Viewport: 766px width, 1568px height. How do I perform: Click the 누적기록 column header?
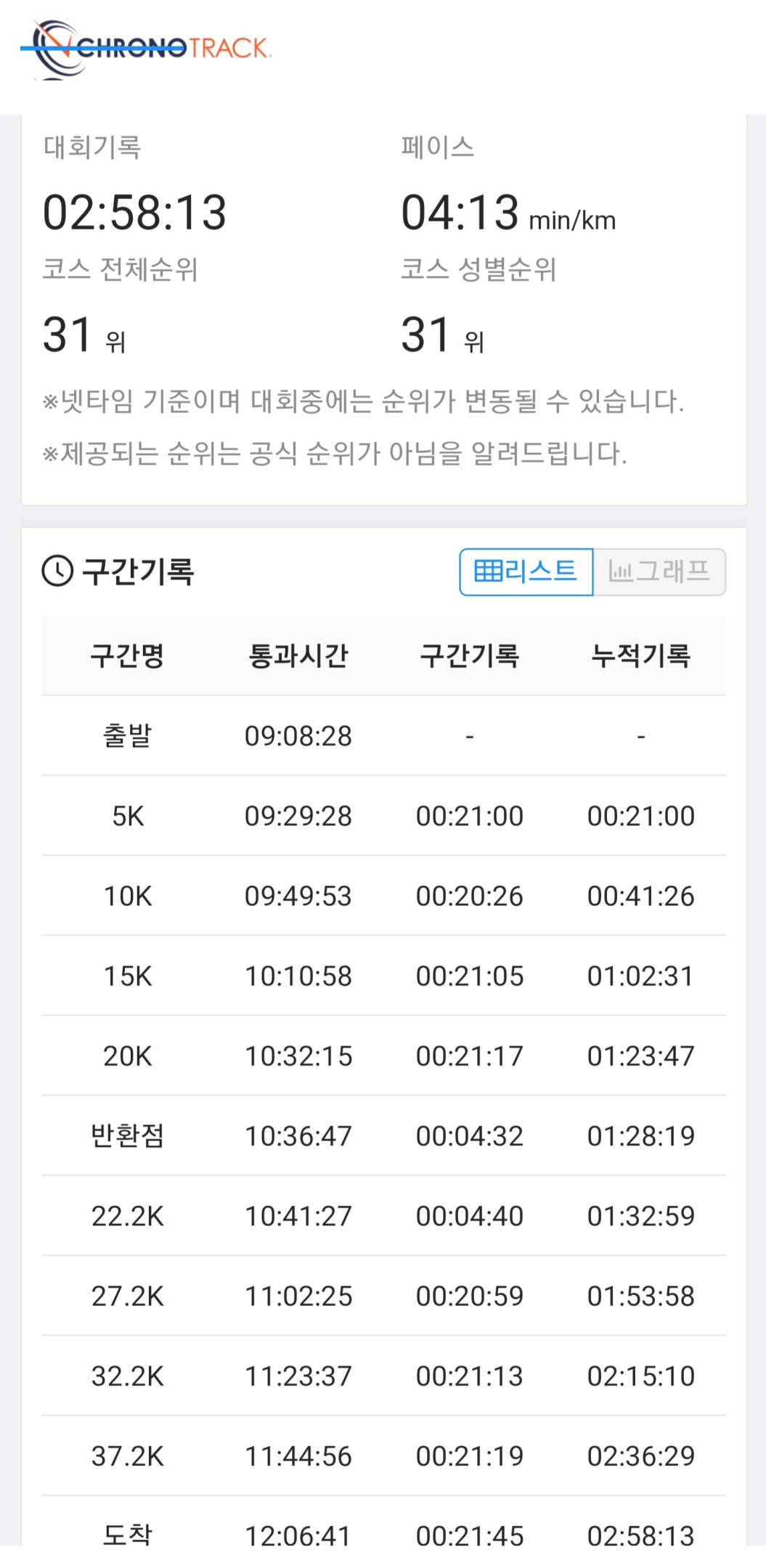coord(642,654)
